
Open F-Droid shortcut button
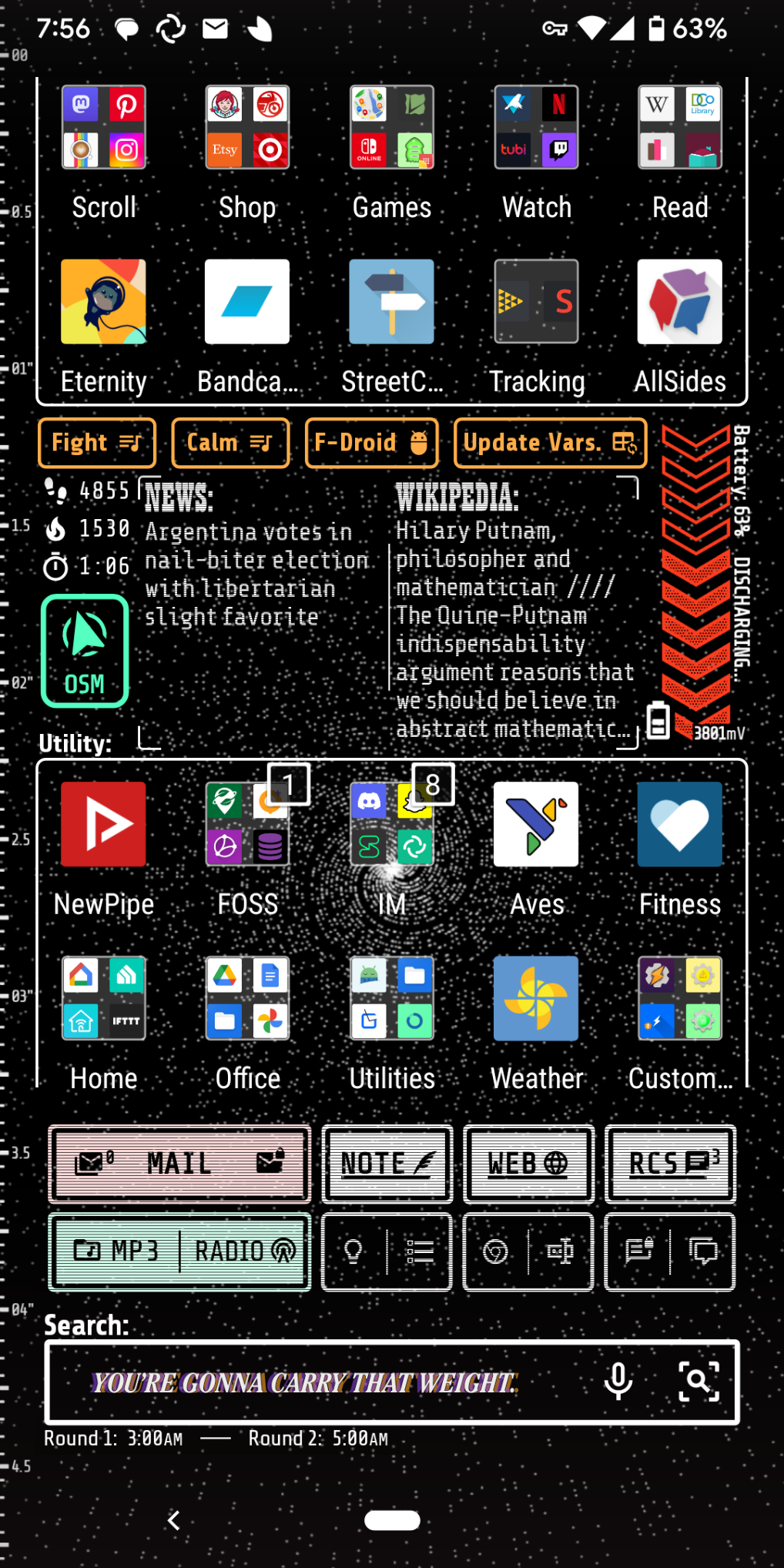[372, 443]
